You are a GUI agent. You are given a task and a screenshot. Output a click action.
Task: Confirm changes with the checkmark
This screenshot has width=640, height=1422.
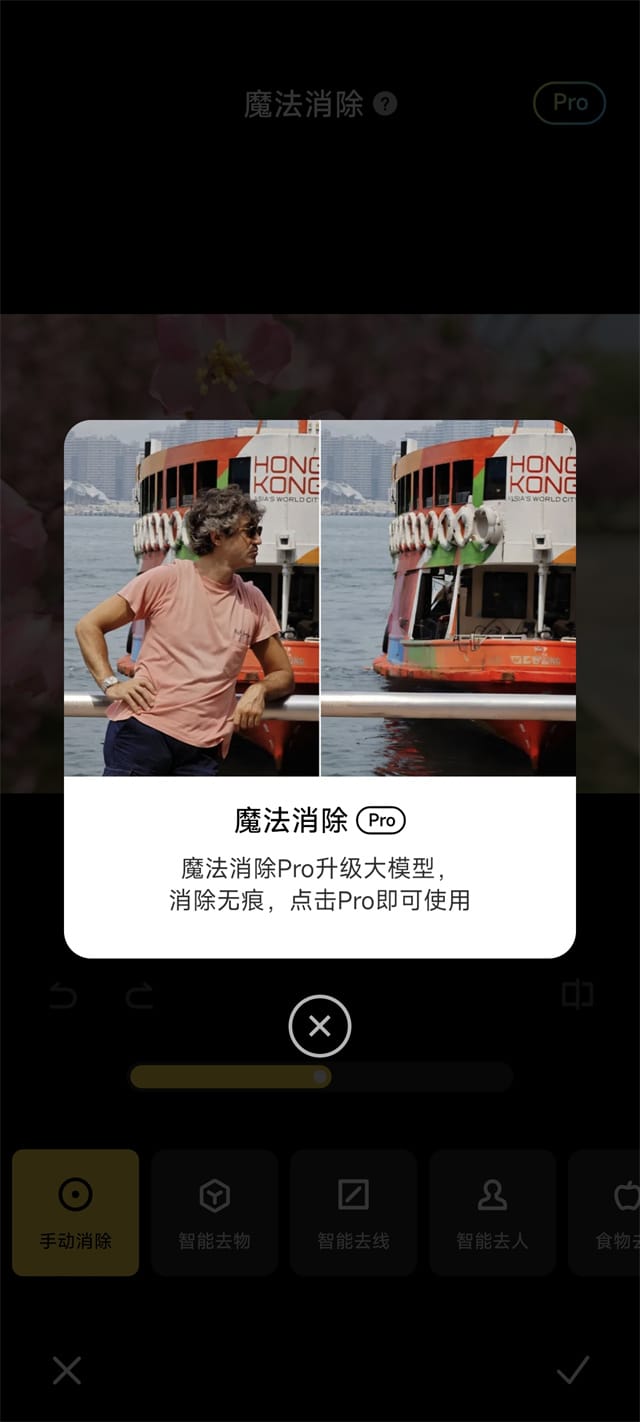click(573, 1370)
